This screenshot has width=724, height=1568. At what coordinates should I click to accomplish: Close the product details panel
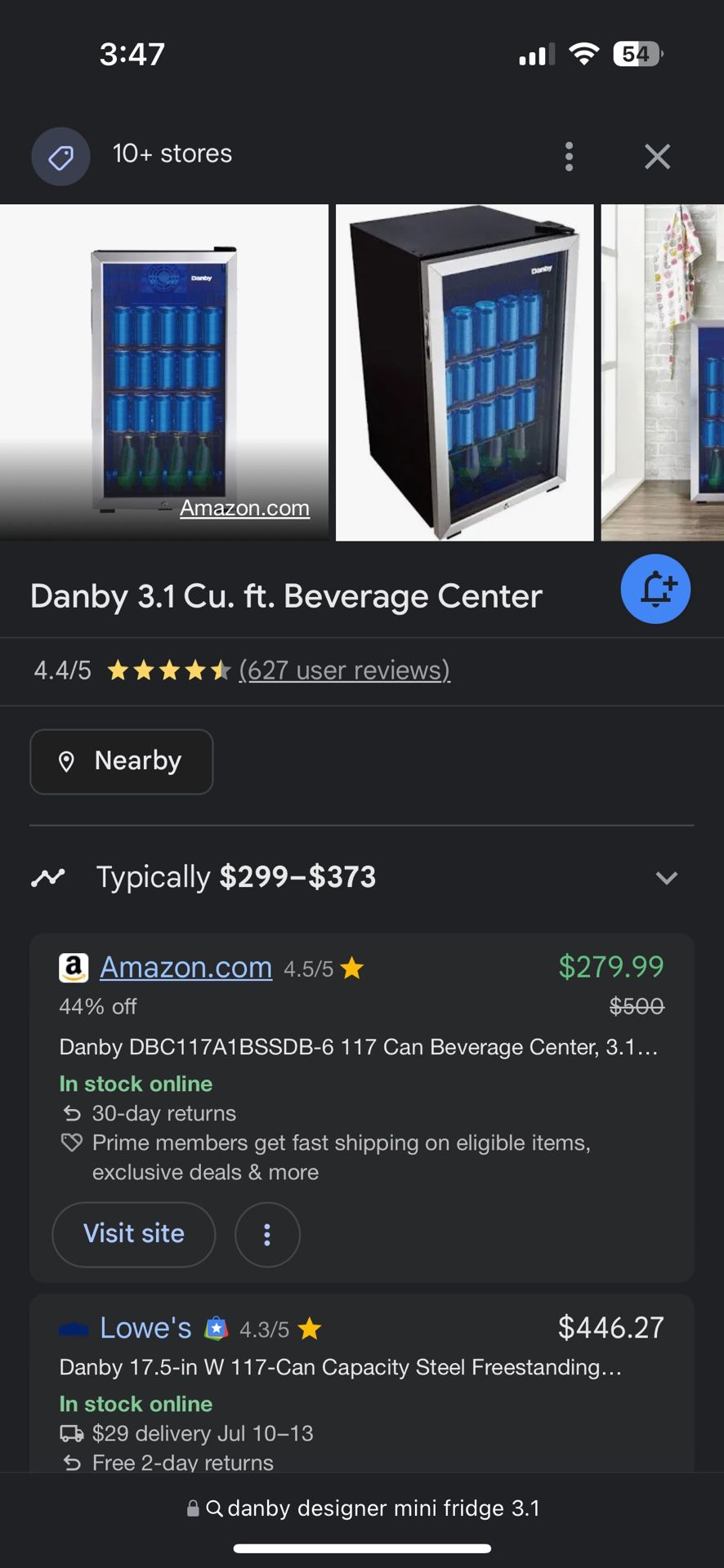coord(657,156)
